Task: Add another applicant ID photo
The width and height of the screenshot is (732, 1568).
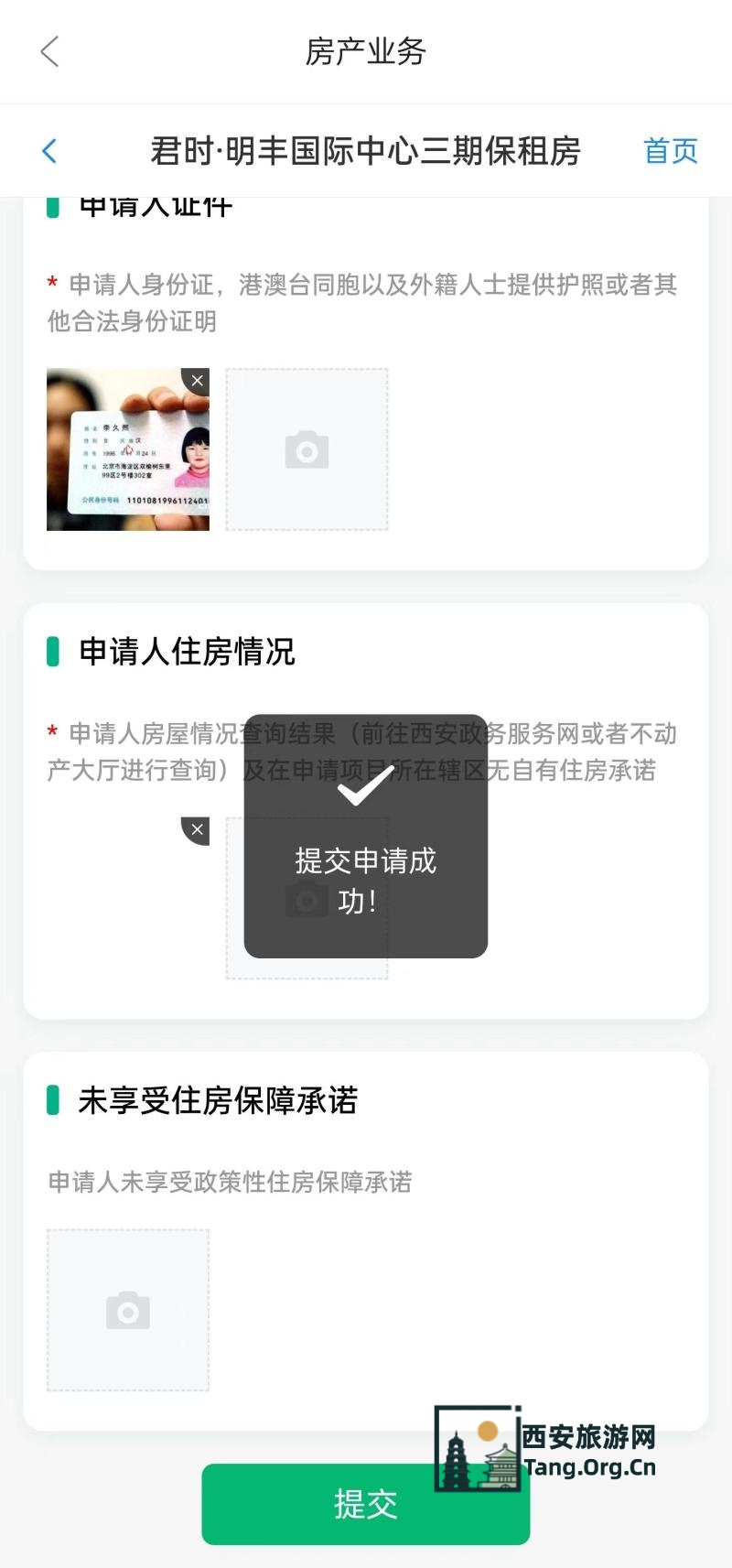Action: pos(307,449)
